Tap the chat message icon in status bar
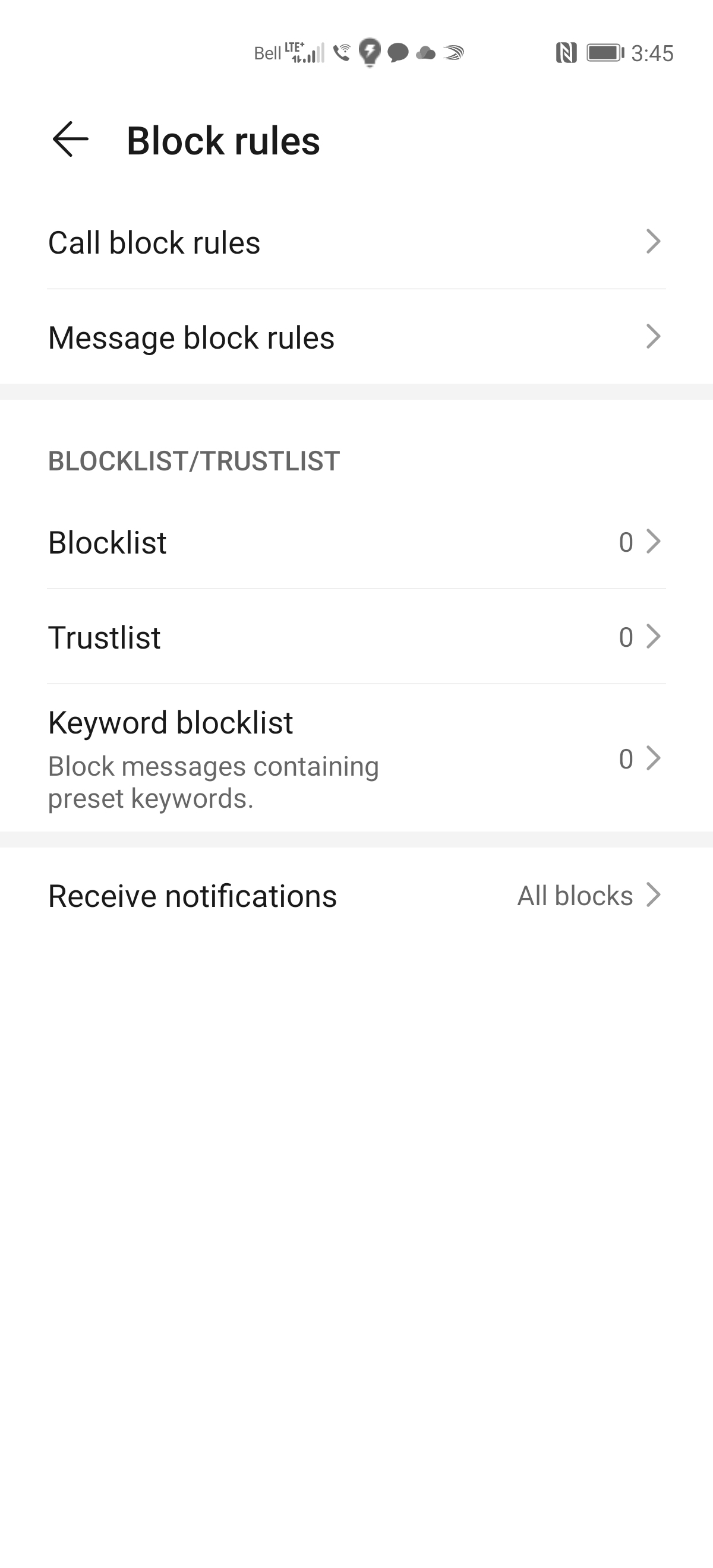Image resolution: width=713 pixels, height=1568 pixels. tap(397, 53)
